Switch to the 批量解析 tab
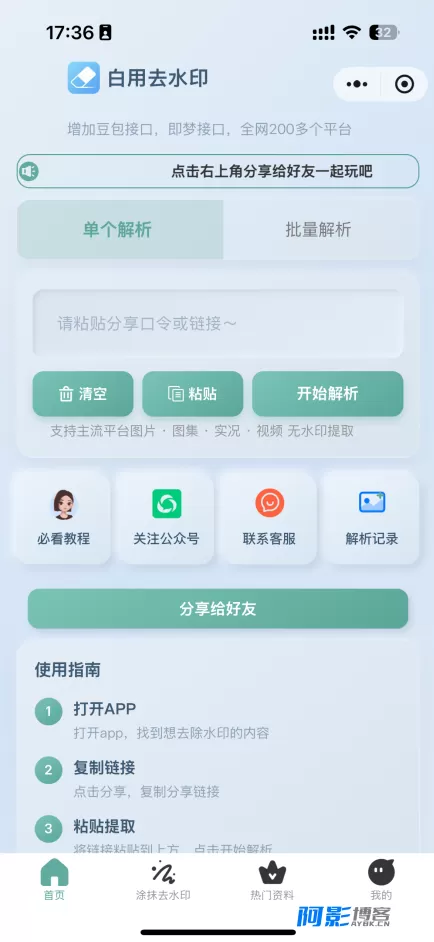434x942 pixels. tap(319, 229)
